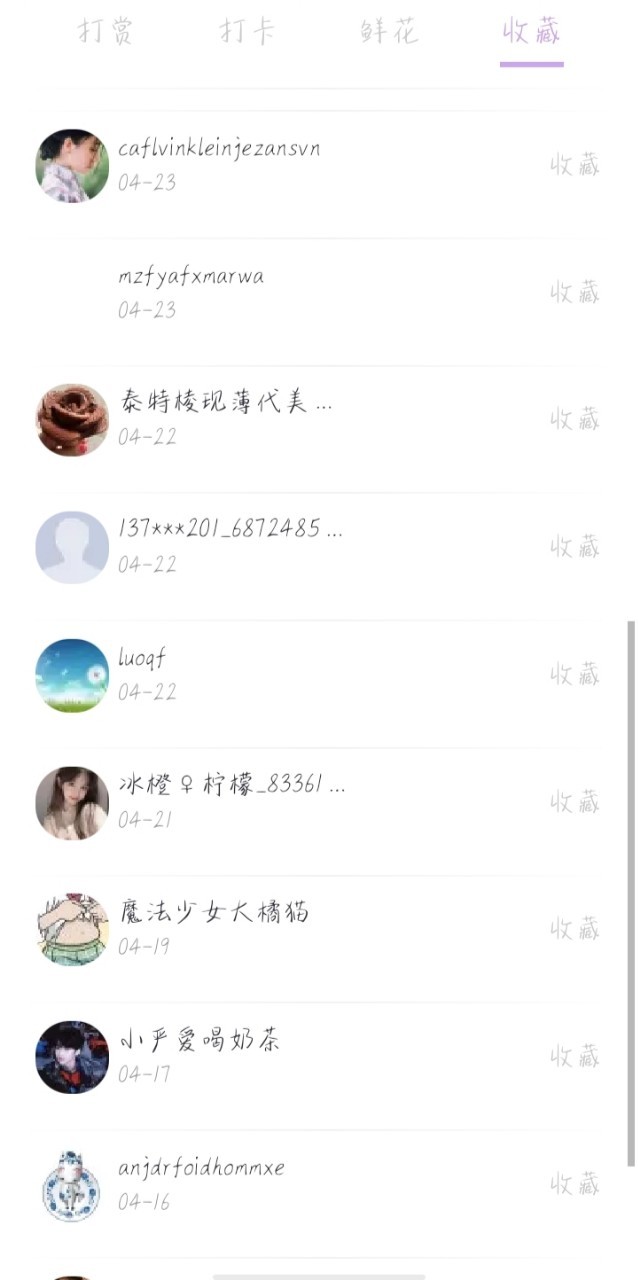638x1280 pixels.
Task: Open the entry with the chocolate rose avatar
Action: [318, 420]
